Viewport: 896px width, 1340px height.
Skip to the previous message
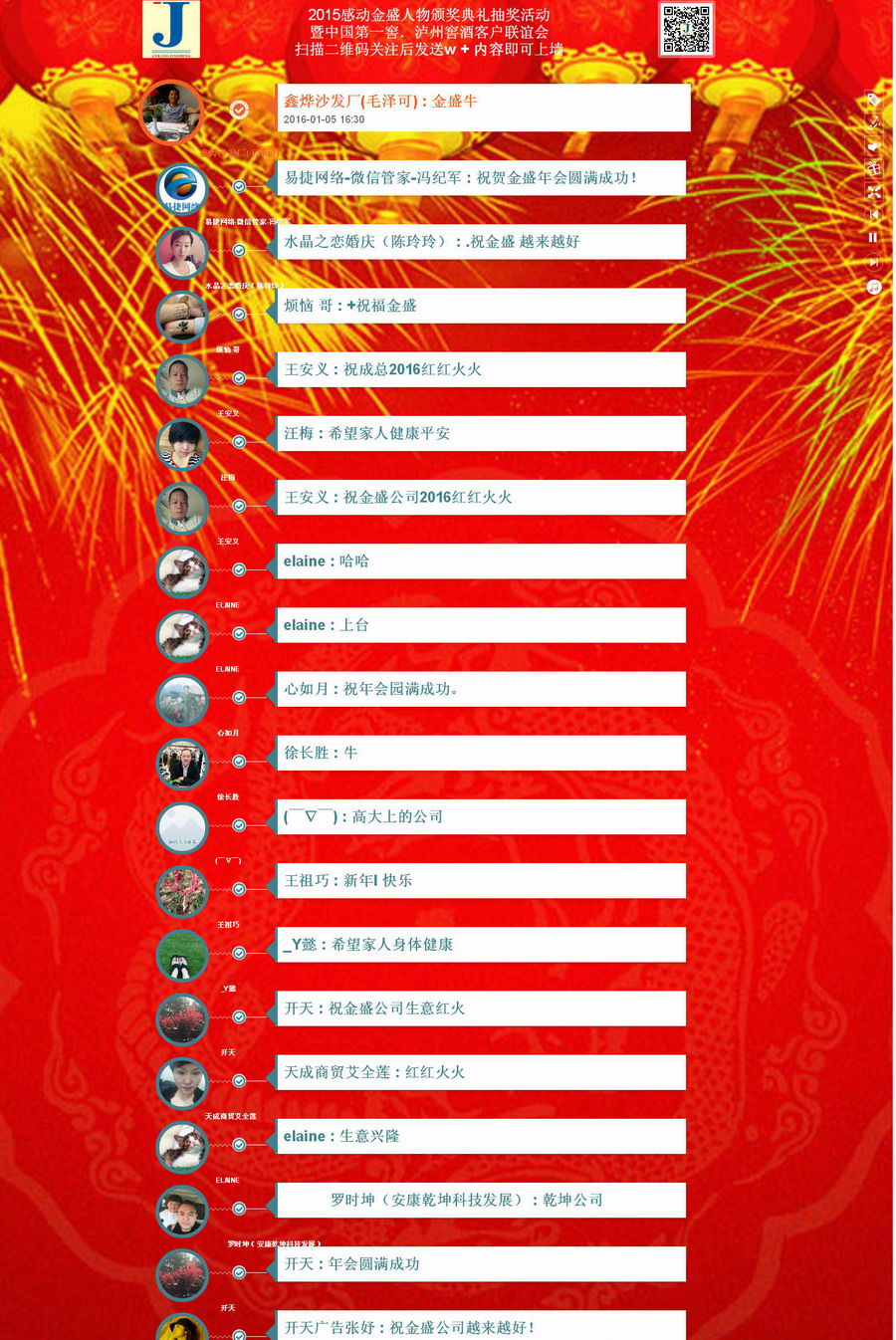pyautogui.click(x=873, y=215)
